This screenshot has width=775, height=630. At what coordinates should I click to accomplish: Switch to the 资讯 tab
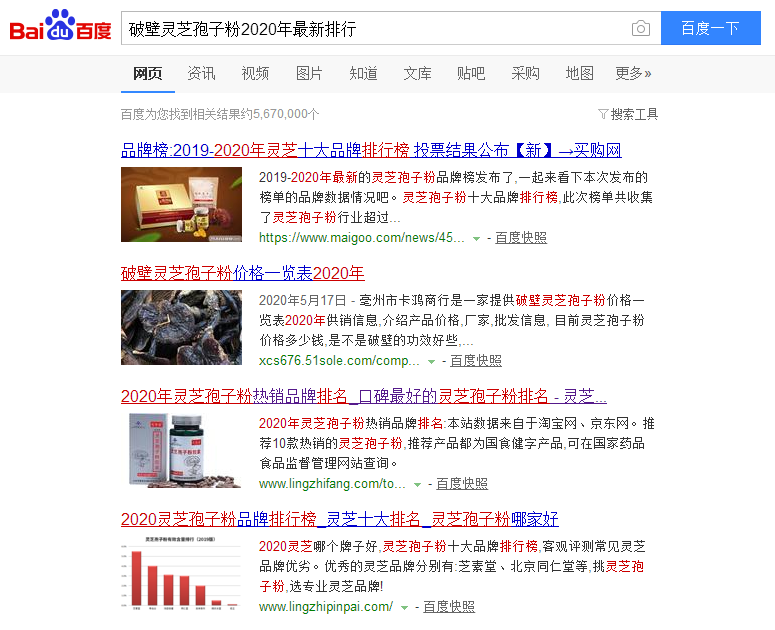pyautogui.click(x=201, y=73)
